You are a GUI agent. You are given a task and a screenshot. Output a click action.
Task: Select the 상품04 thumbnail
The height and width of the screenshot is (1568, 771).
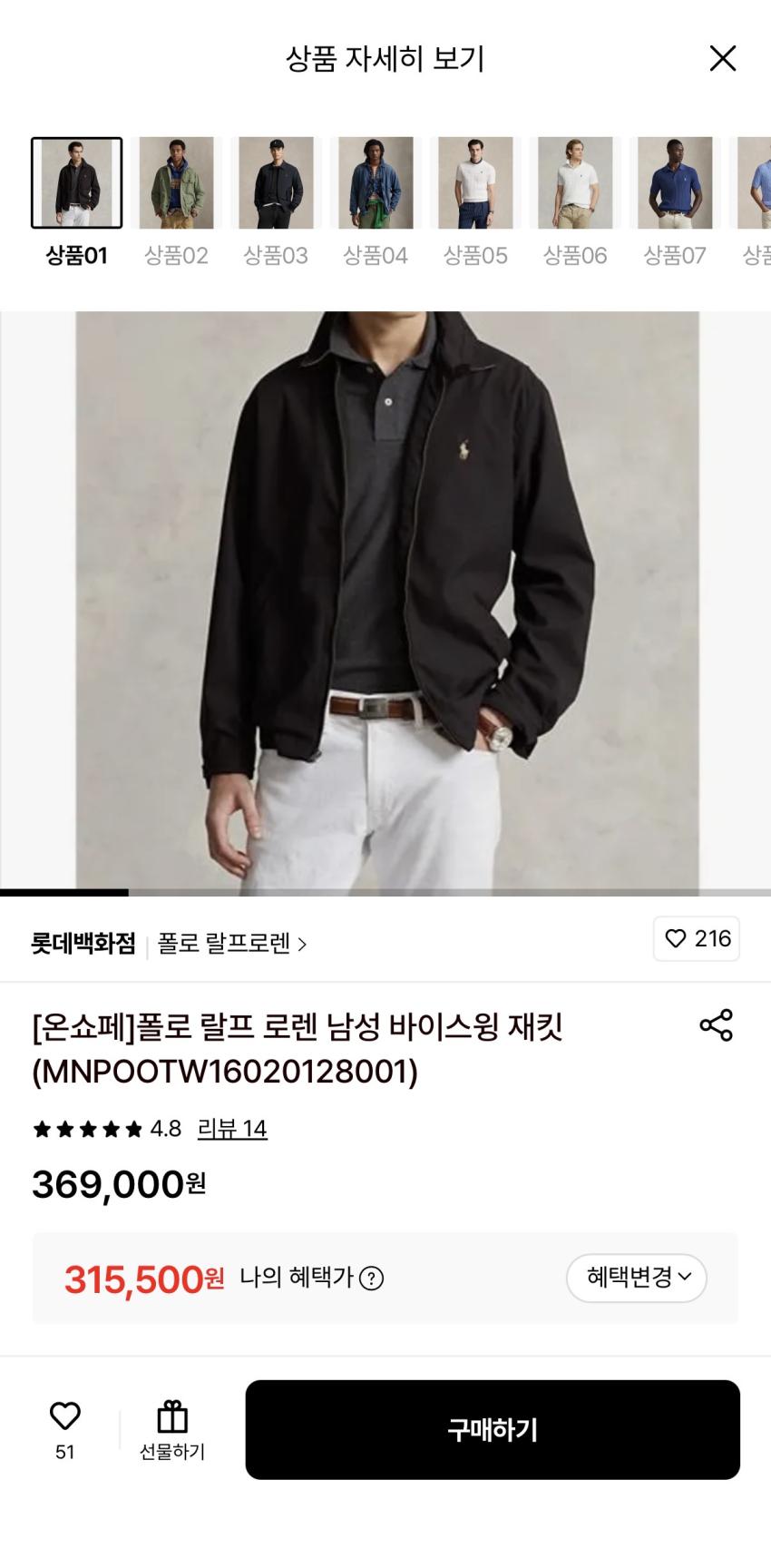[376, 183]
